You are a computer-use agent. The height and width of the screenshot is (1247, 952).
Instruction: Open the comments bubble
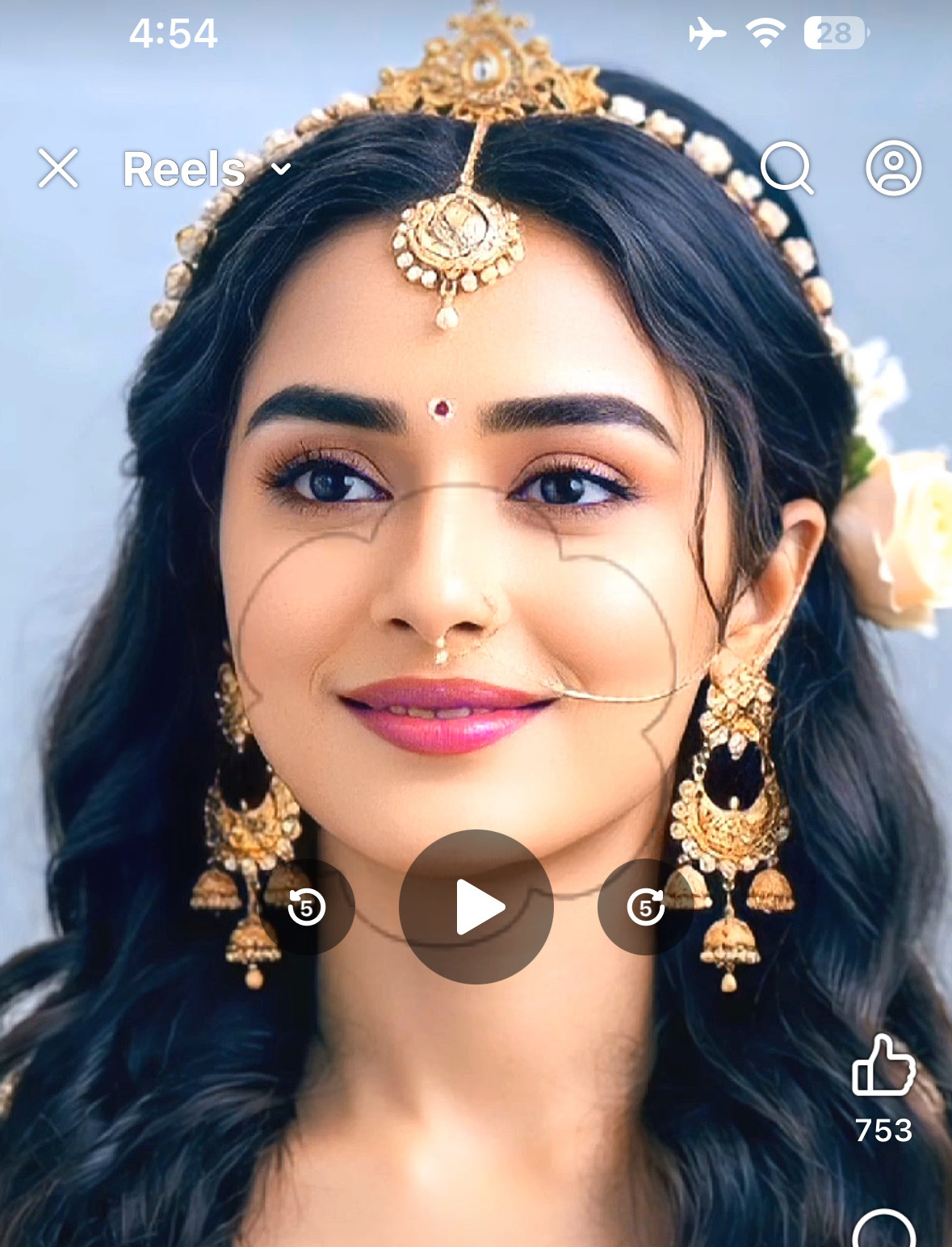(883, 1231)
